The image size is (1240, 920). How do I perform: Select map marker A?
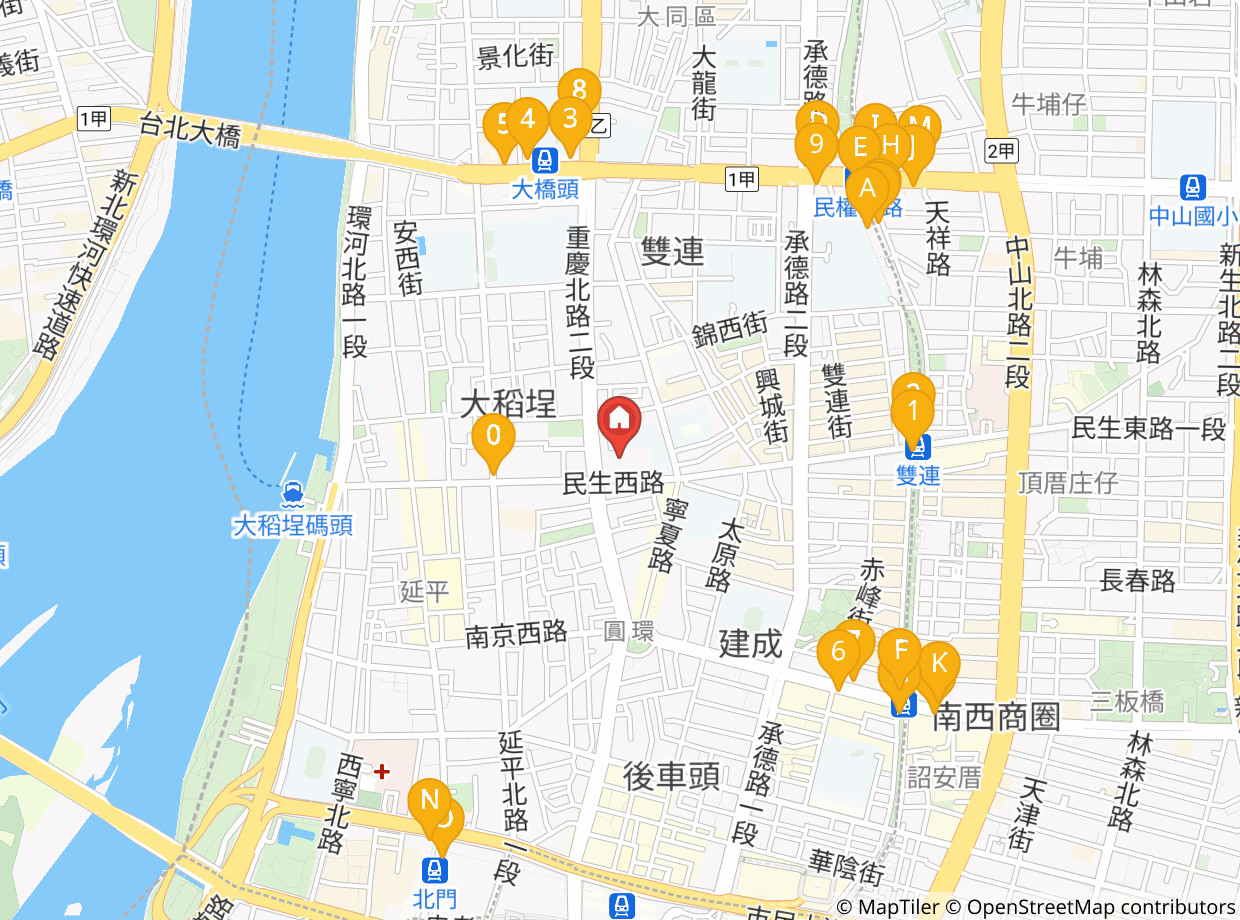[866, 188]
